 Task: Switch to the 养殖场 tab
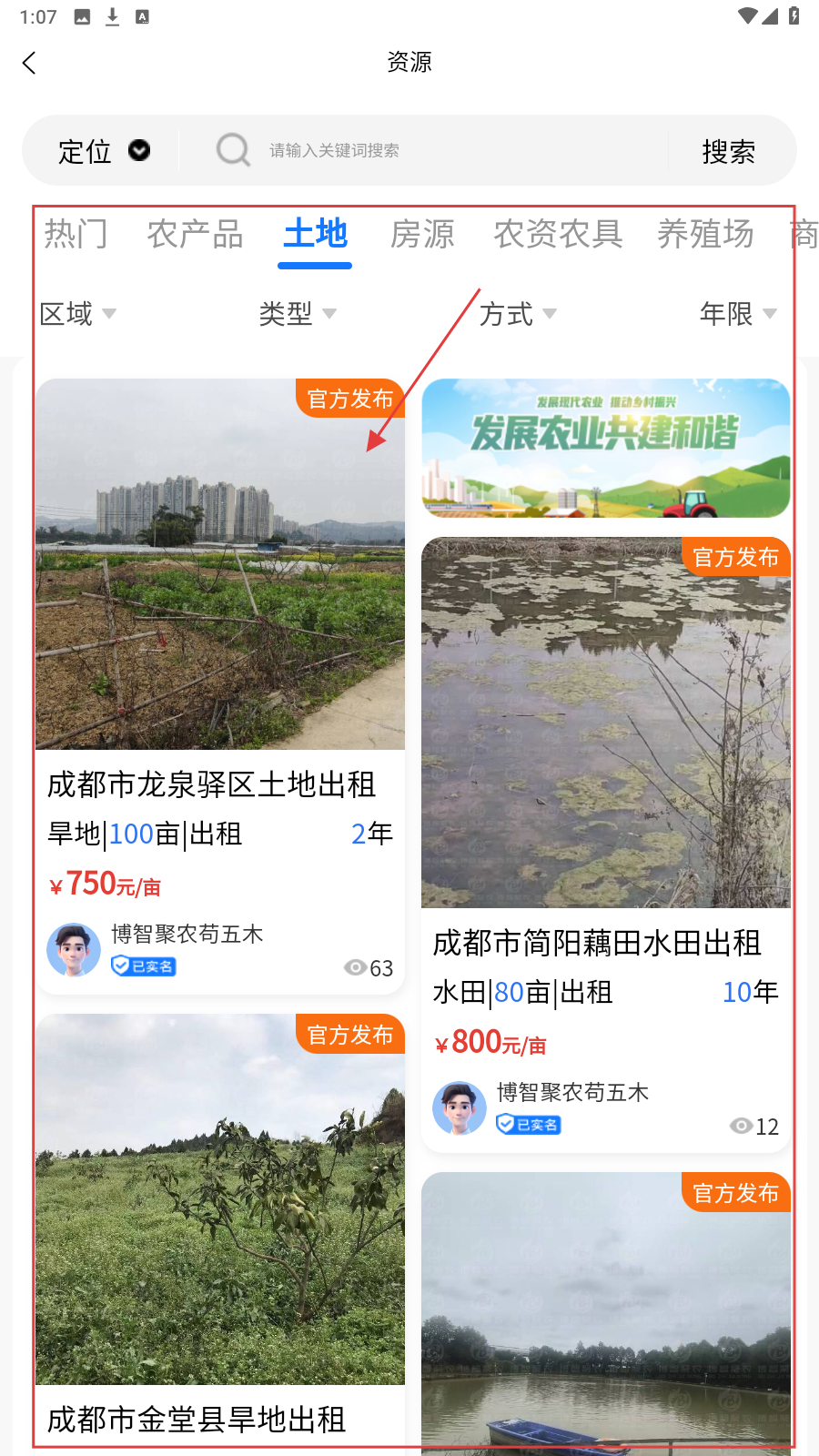[705, 234]
